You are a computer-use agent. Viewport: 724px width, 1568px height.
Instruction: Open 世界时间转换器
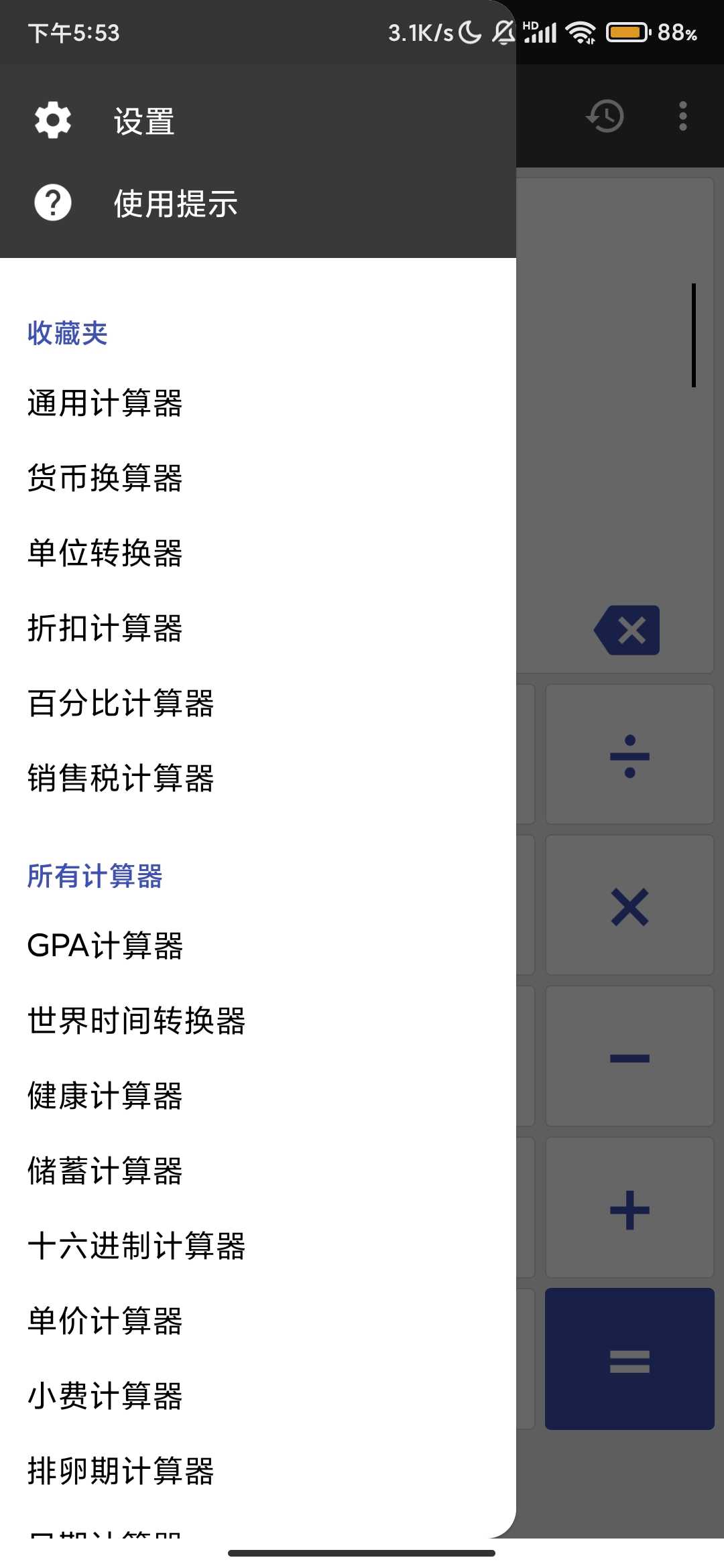tap(258, 1021)
